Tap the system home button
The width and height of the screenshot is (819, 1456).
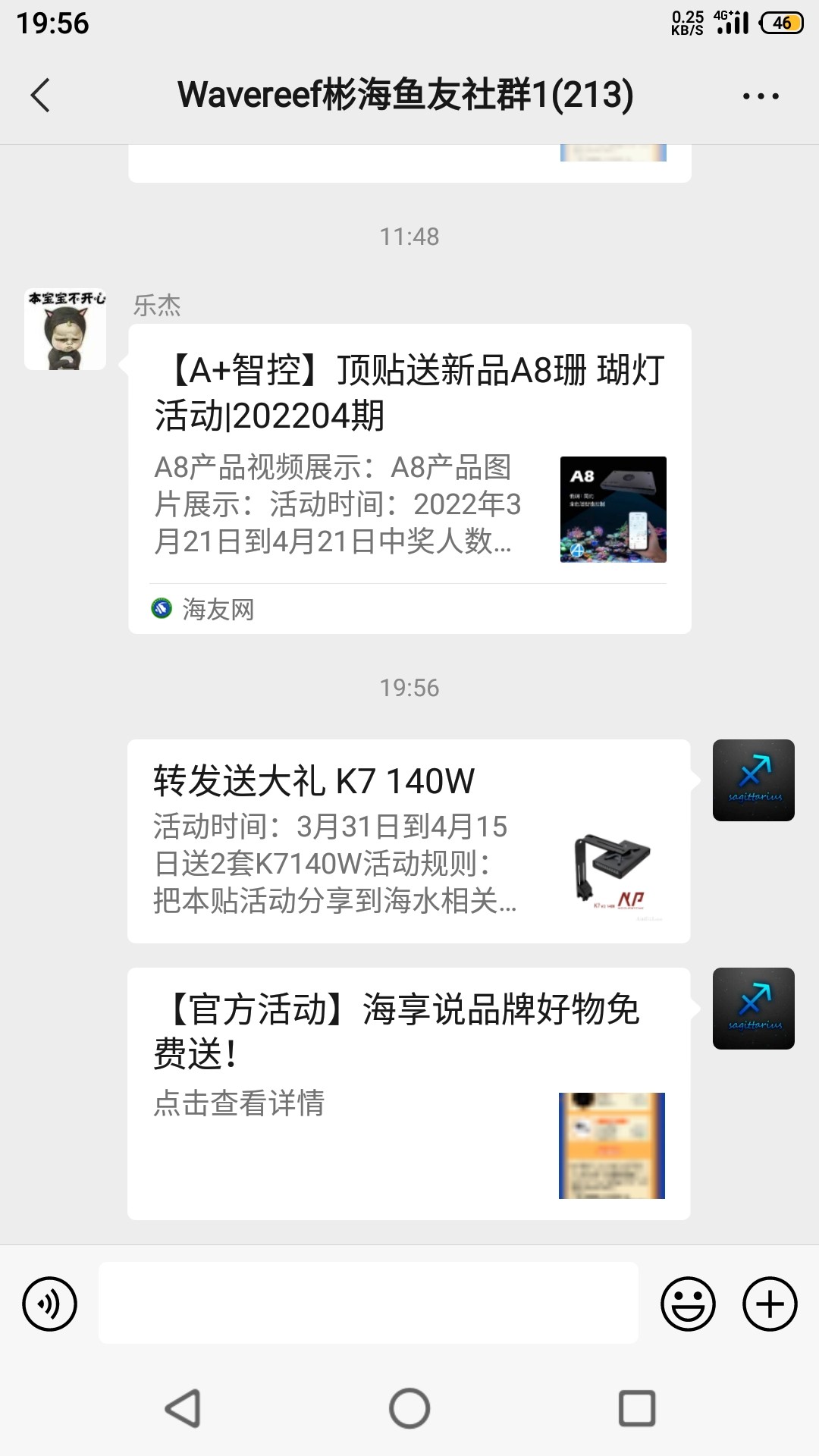[x=409, y=1408]
